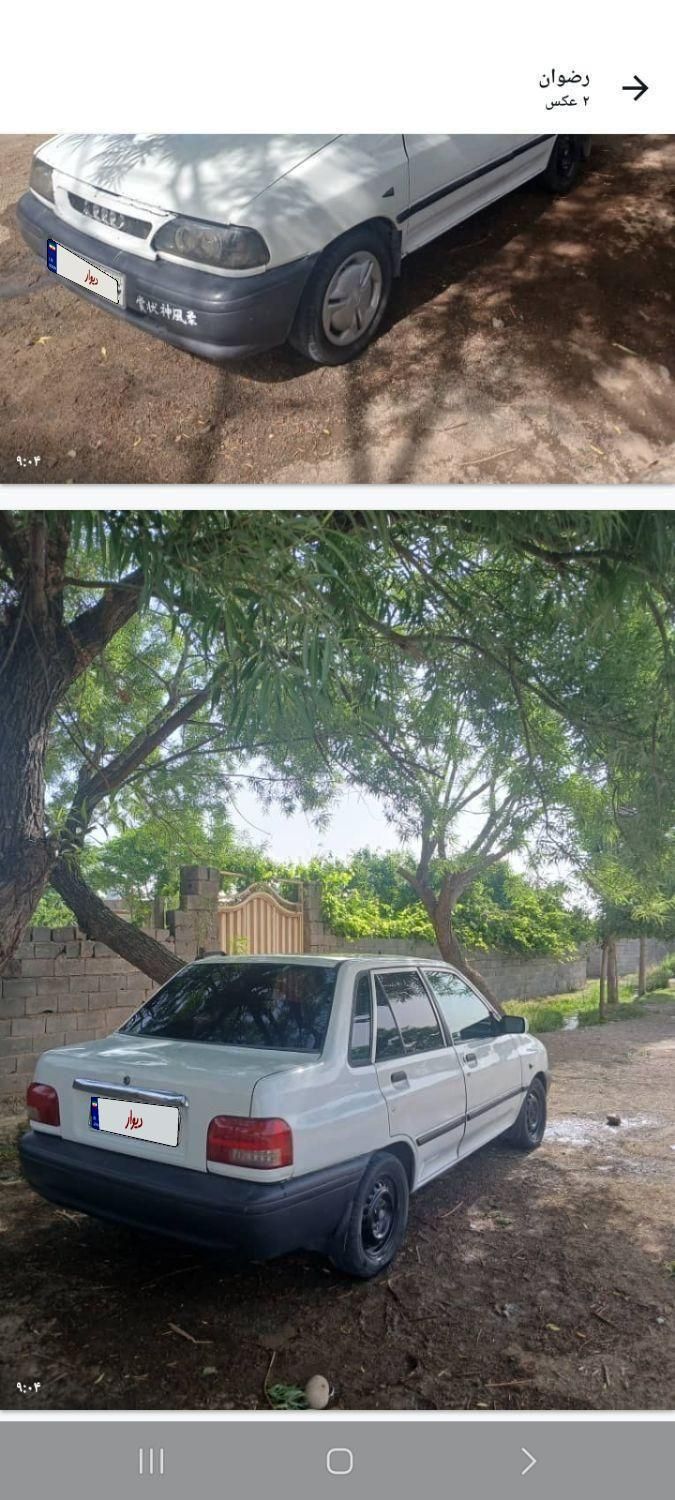Image resolution: width=675 pixels, height=1500 pixels.
Task: Open the rear view photo of the car
Action: [x=337, y=960]
